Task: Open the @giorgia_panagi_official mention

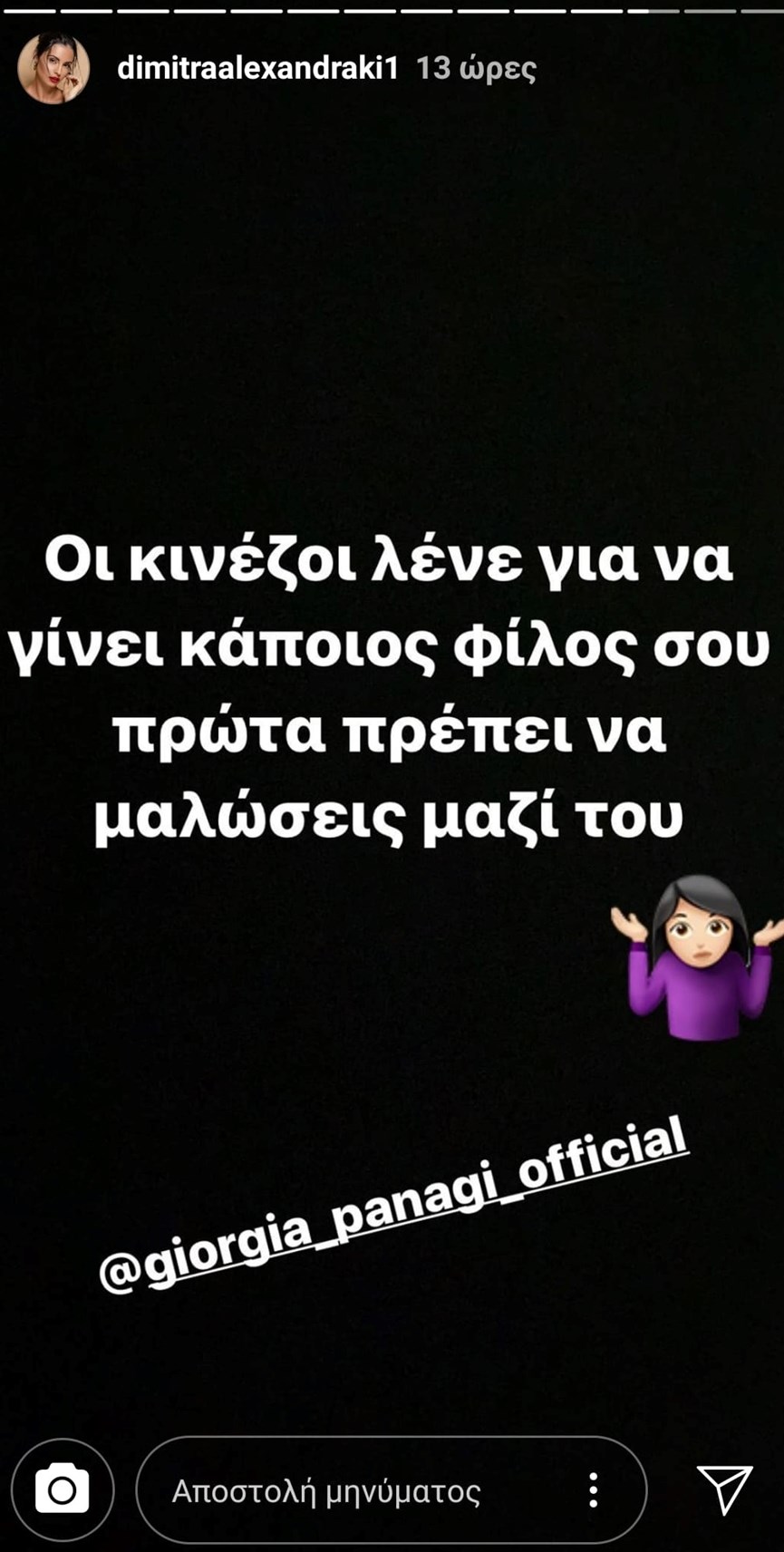Action: coord(392,1207)
